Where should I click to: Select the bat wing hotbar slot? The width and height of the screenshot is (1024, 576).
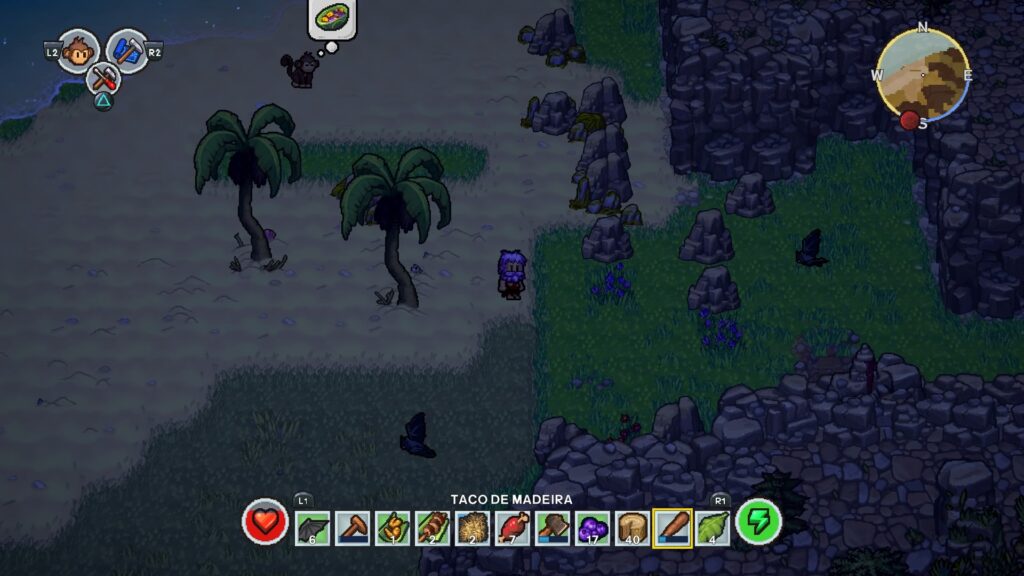point(312,527)
